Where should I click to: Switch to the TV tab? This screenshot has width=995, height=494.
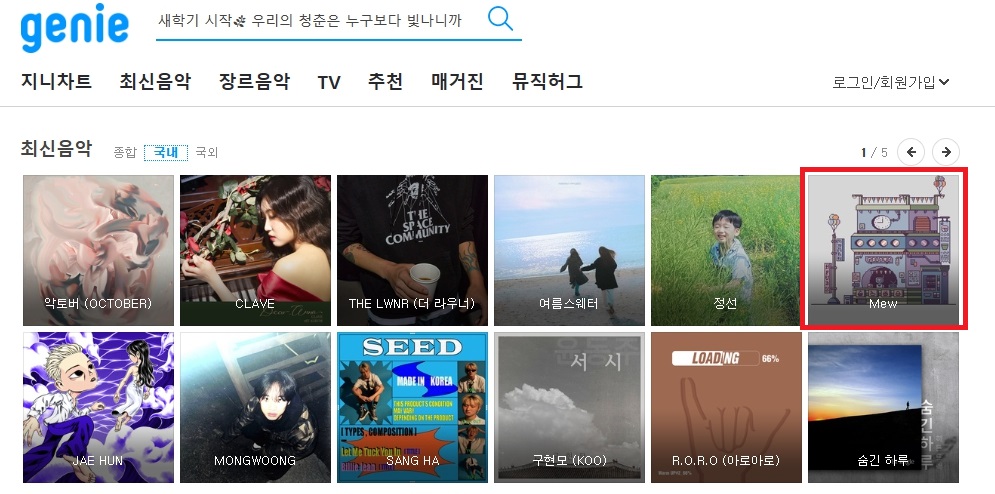(329, 82)
